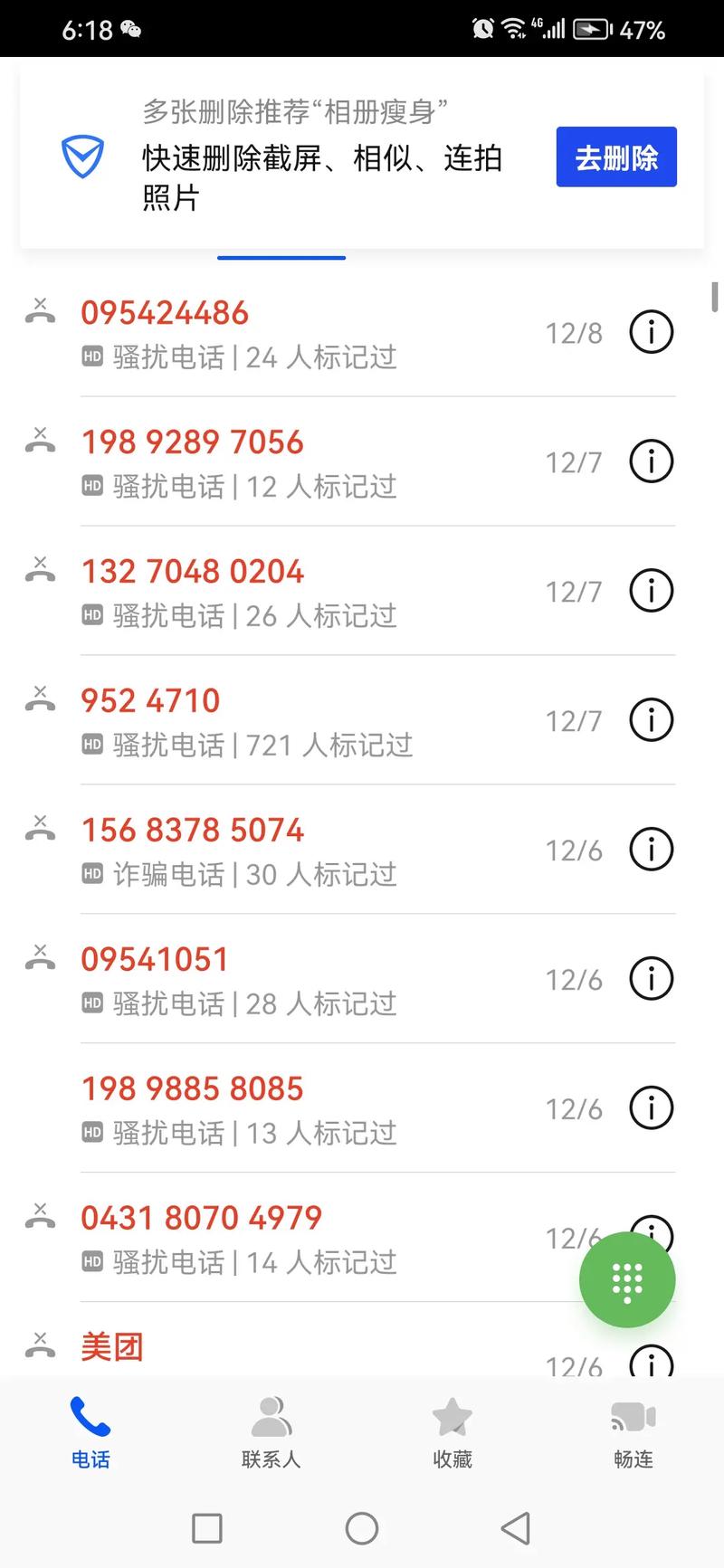The image size is (724, 1568).
Task: Open info for 09541051 call
Action: click(652, 979)
